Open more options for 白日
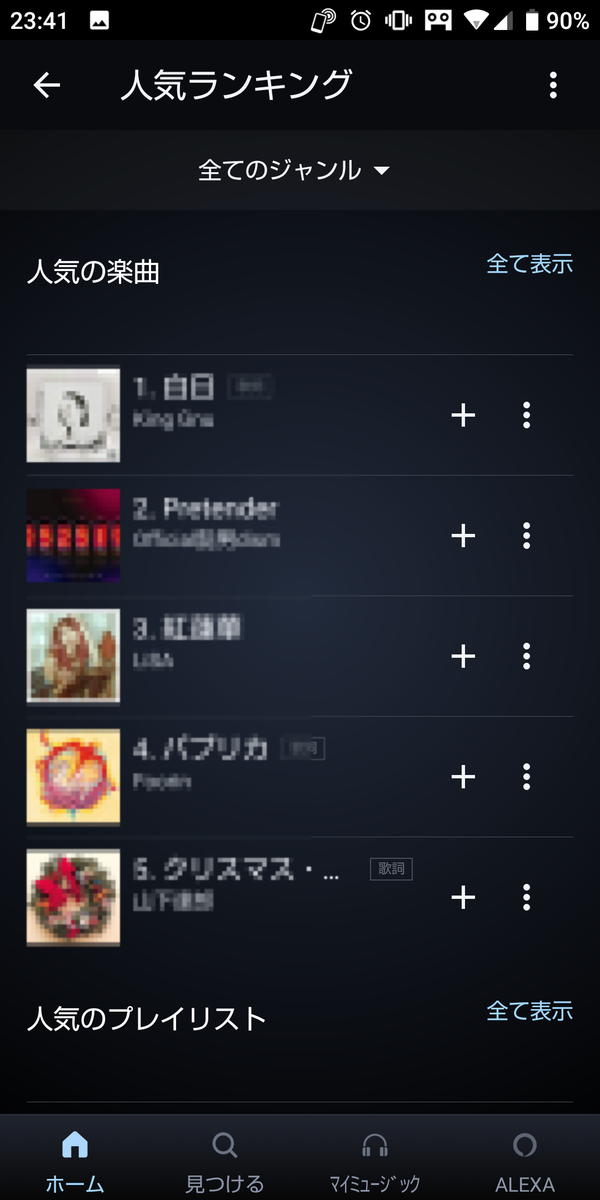Image resolution: width=600 pixels, height=1200 pixels. coord(527,415)
